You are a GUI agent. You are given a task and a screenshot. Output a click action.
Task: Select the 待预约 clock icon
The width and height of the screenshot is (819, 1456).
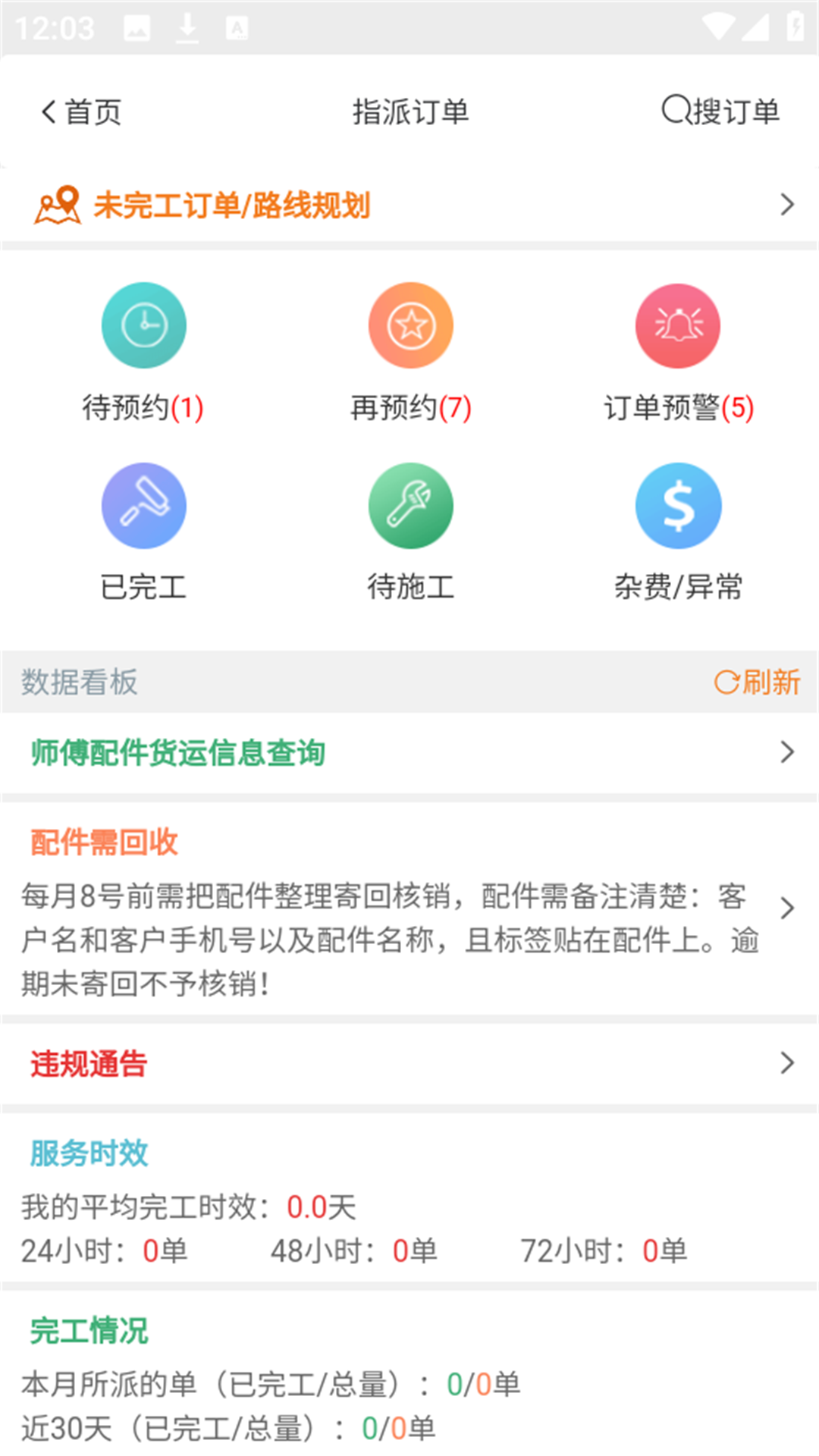click(x=144, y=325)
